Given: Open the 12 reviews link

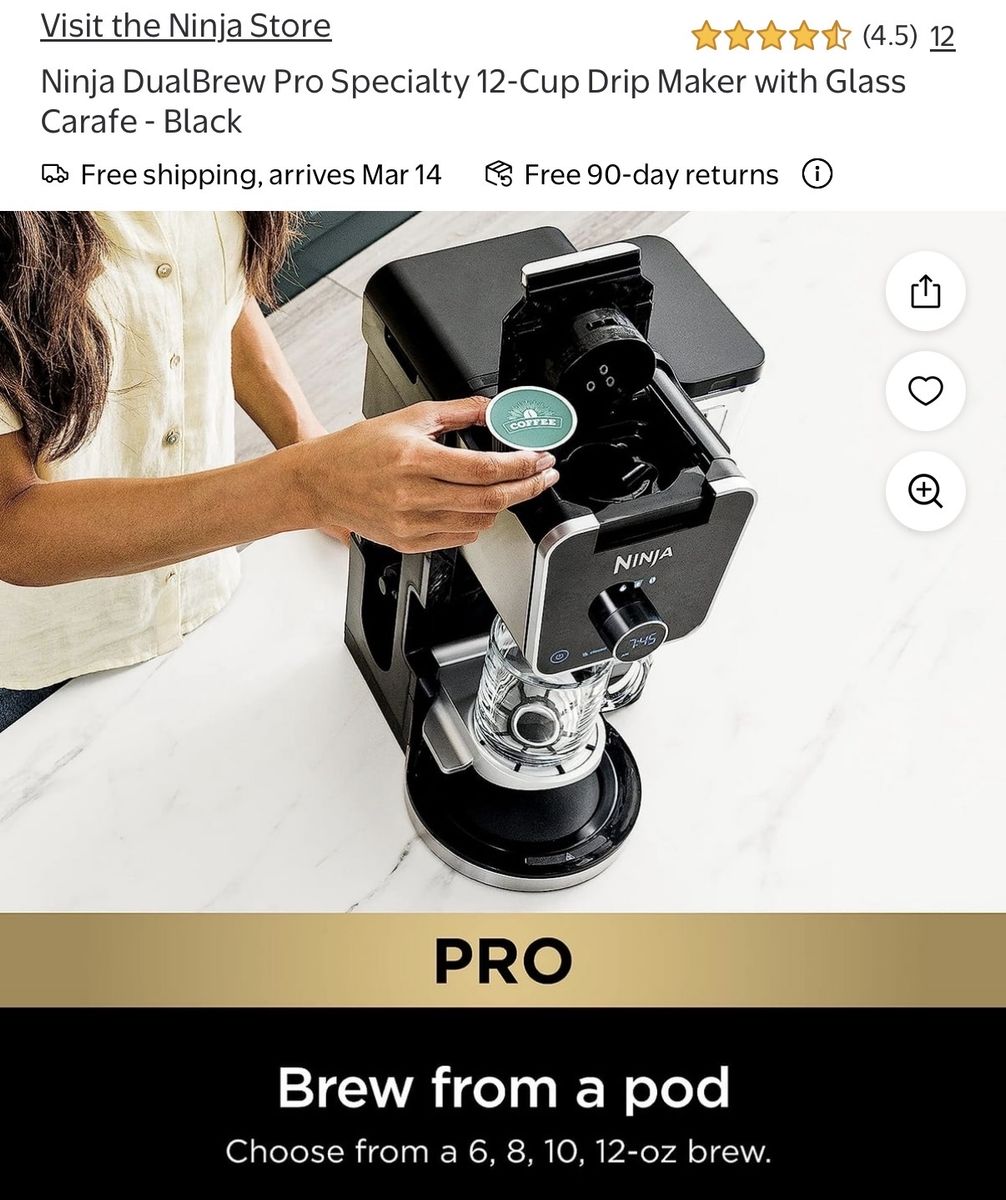Looking at the screenshot, I should tap(942, 37).
